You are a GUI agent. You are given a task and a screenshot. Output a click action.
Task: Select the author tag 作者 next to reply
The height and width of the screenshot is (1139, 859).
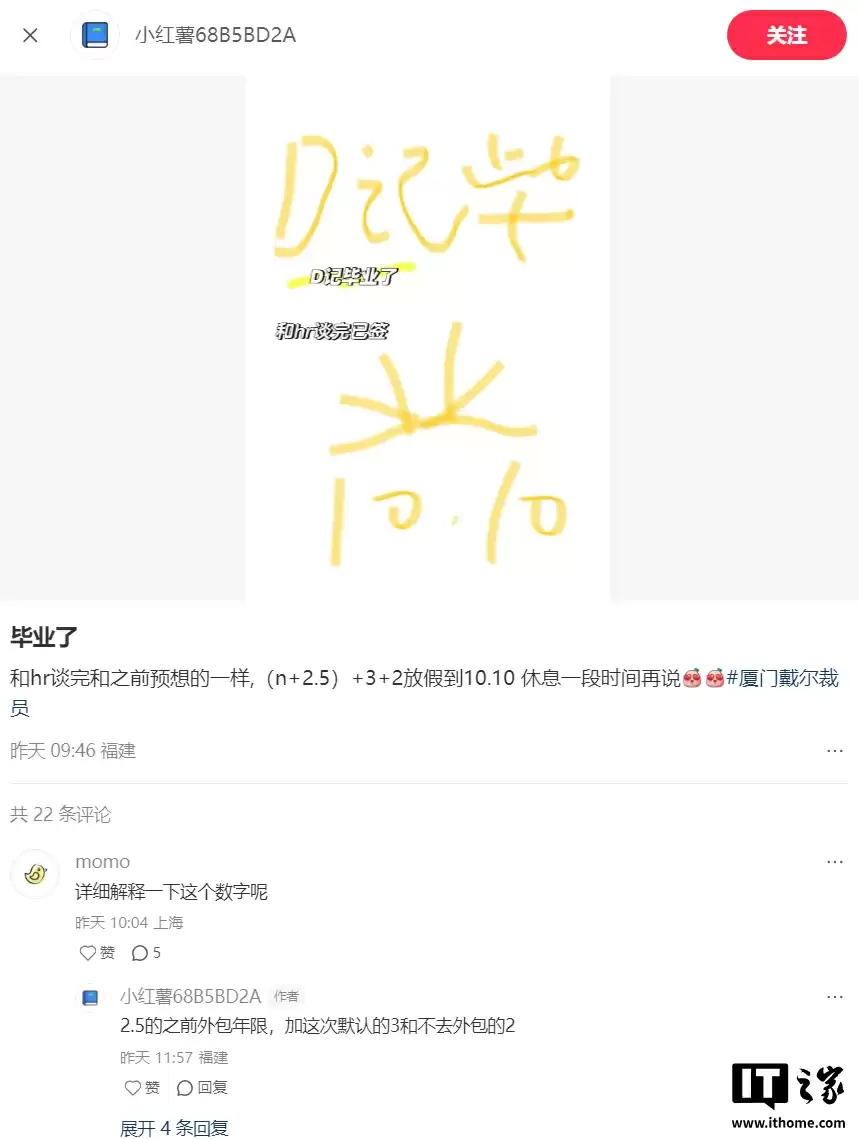(286, 996)
